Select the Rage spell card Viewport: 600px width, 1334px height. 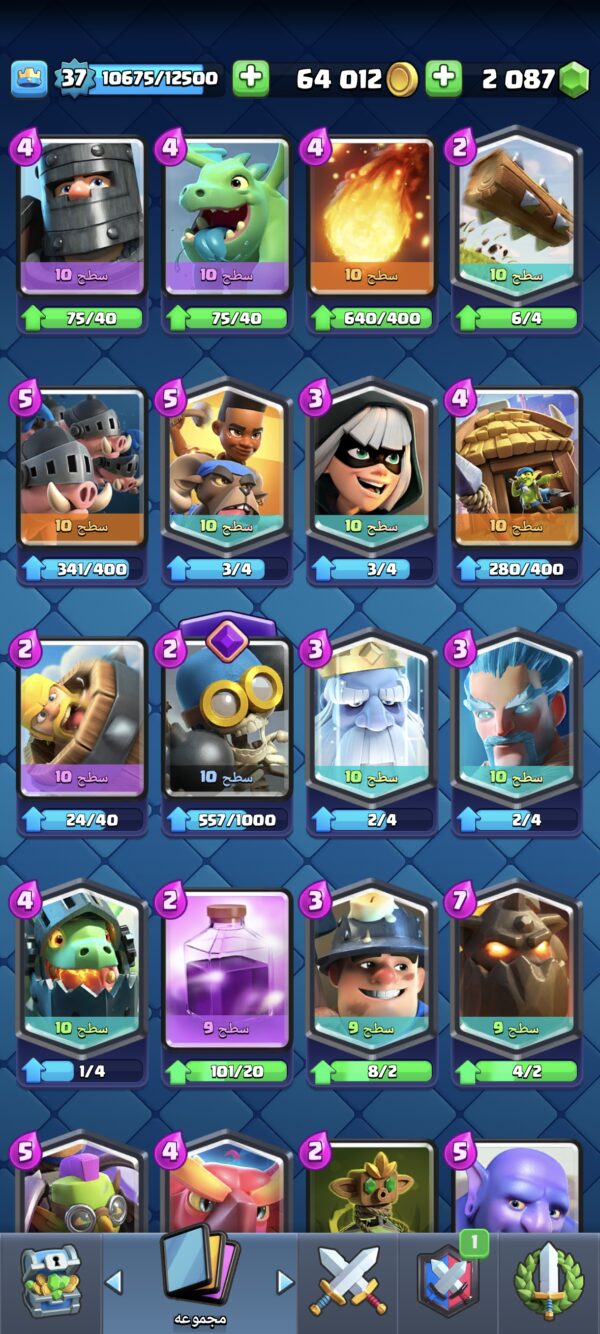pos(226,968)
